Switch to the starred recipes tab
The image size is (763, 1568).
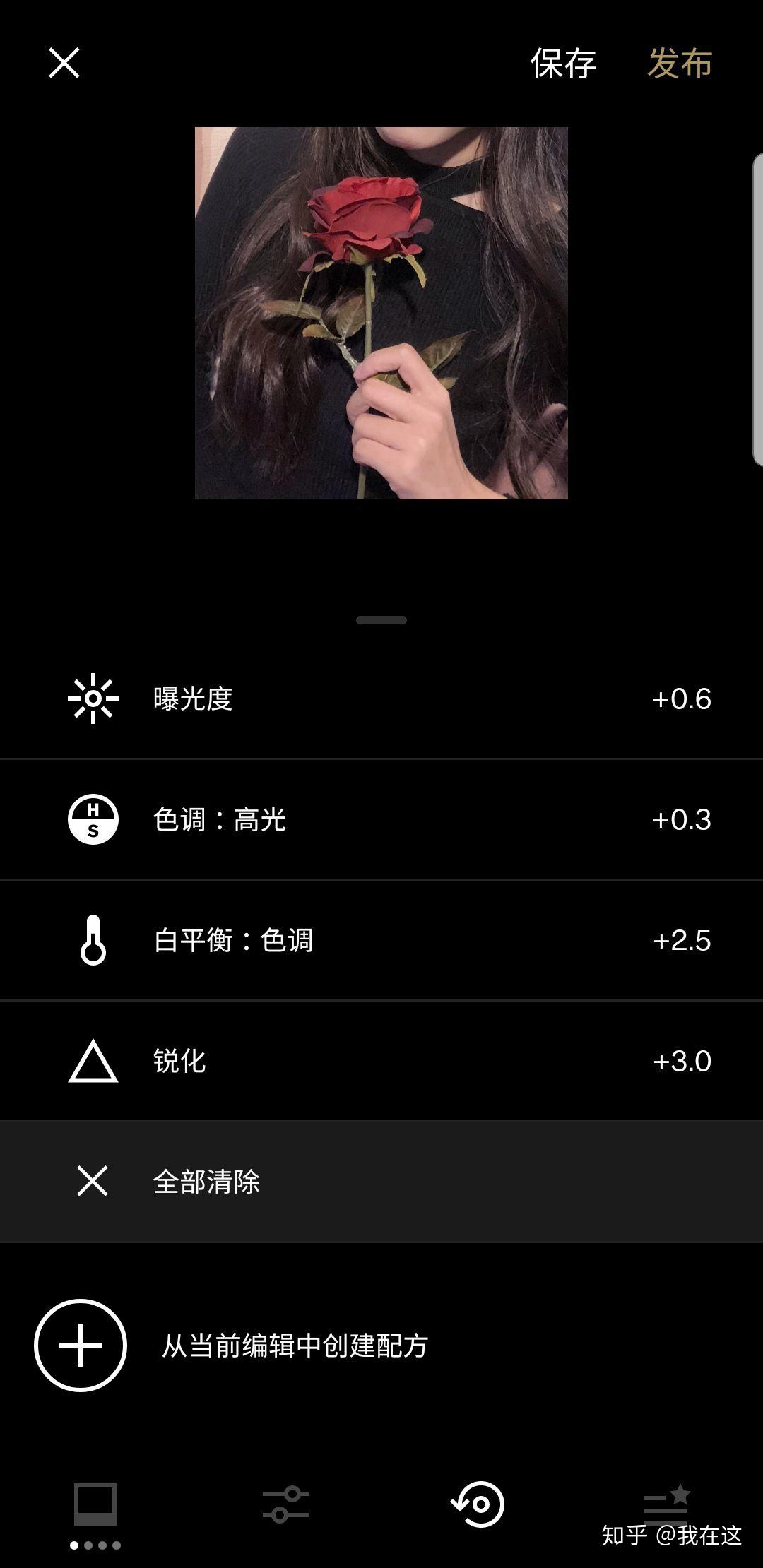tap(666, 1503)
